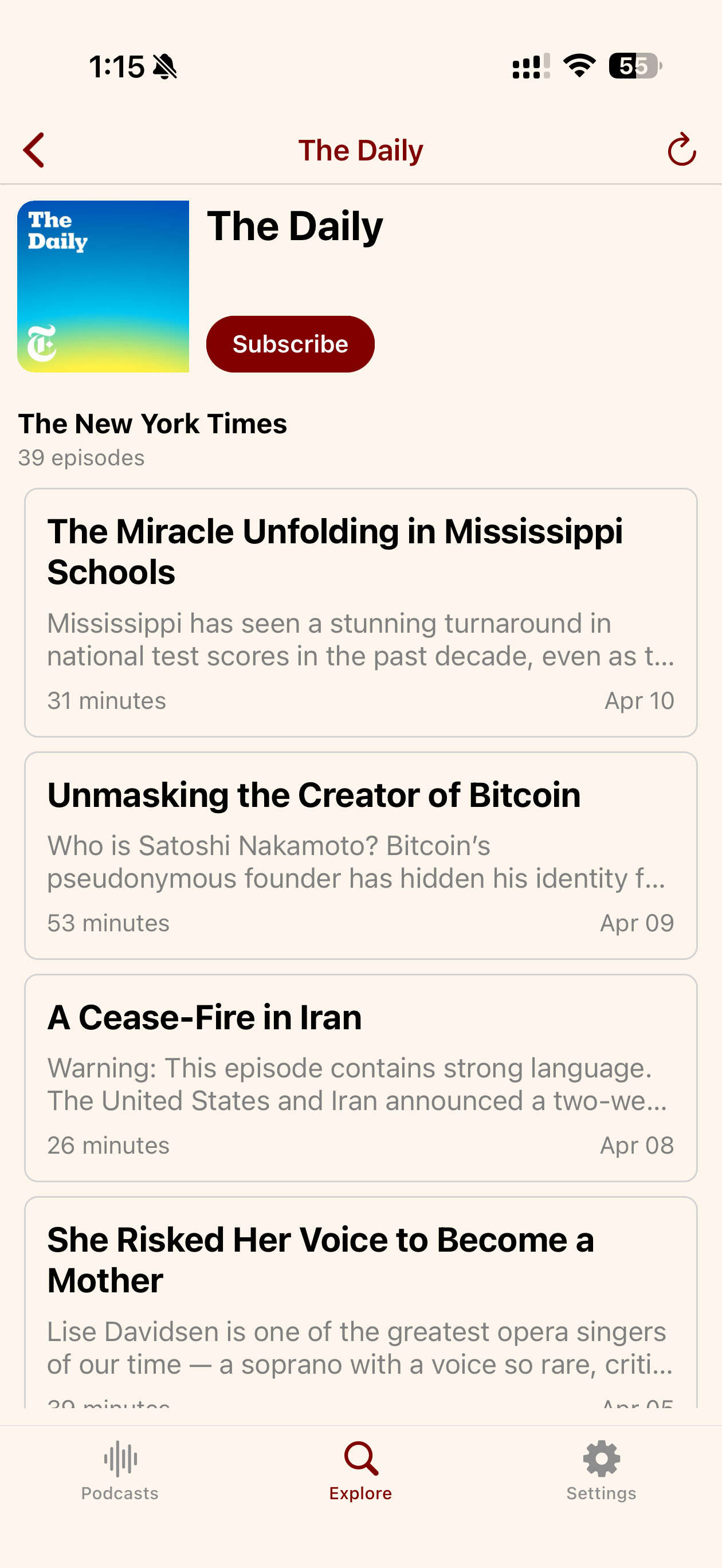Select the Explore tab
The image size is (722, 1568).
coord(360,1469)
